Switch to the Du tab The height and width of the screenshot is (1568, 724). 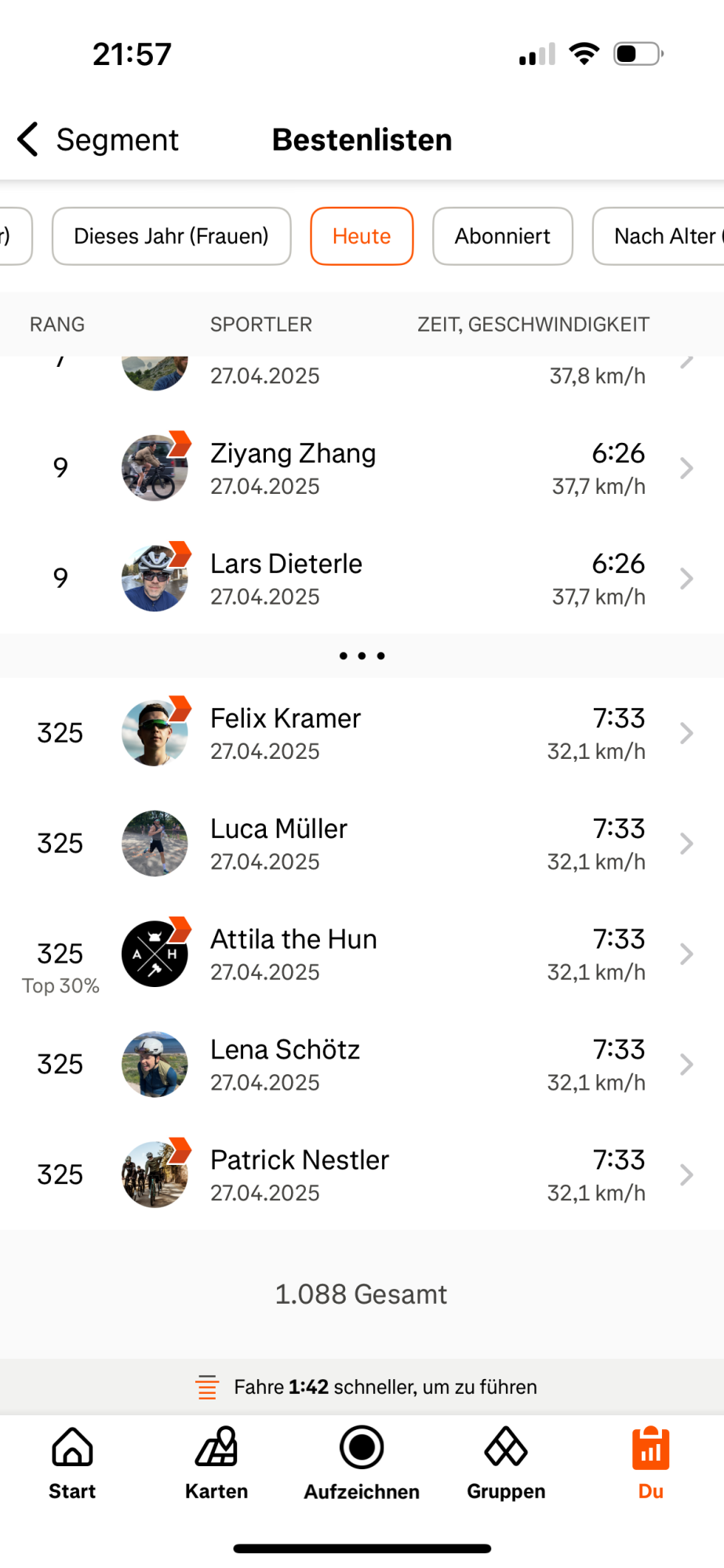tap(650, 1463)
